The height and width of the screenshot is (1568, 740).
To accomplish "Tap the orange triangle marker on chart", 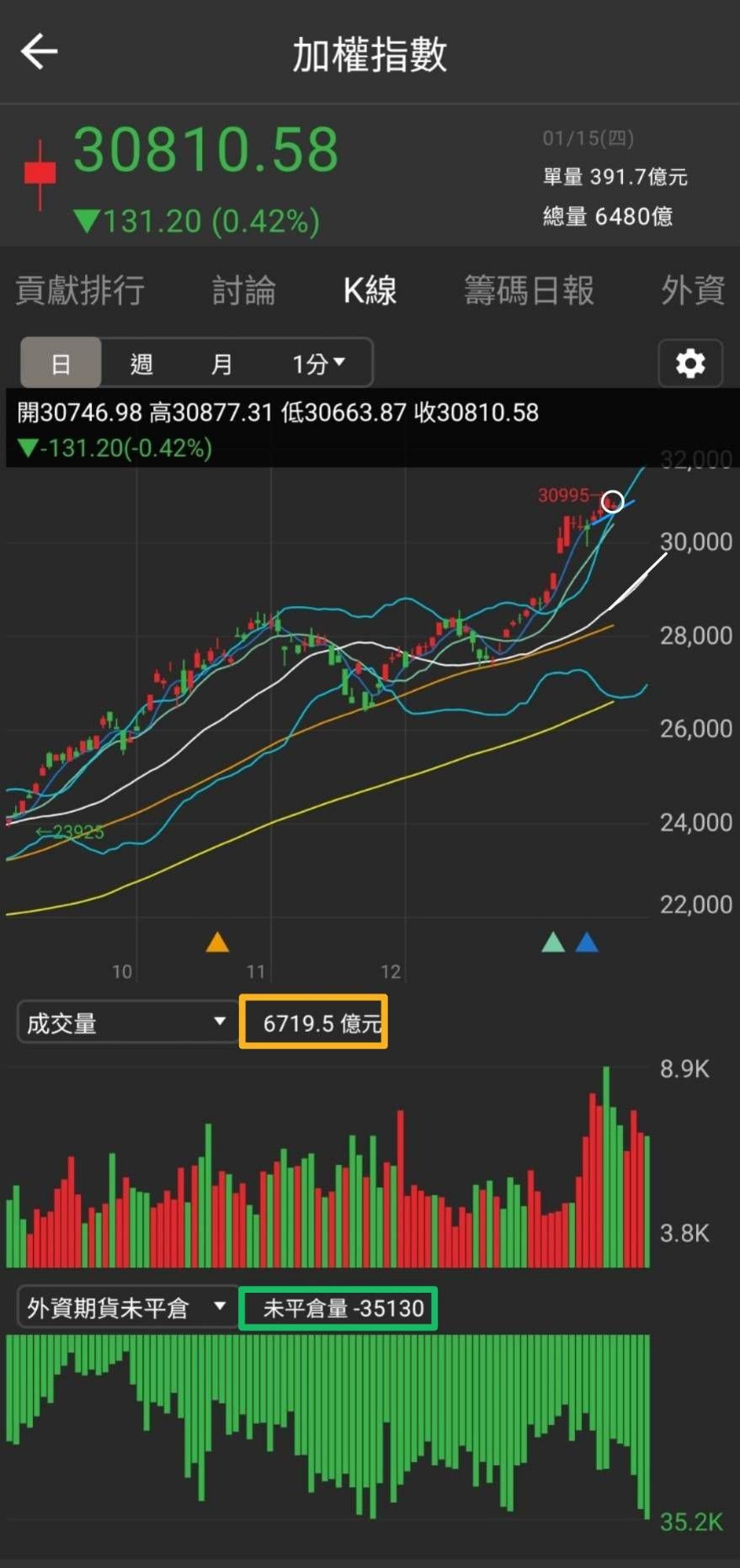I will pyautogui.click(x=217, y=942).
